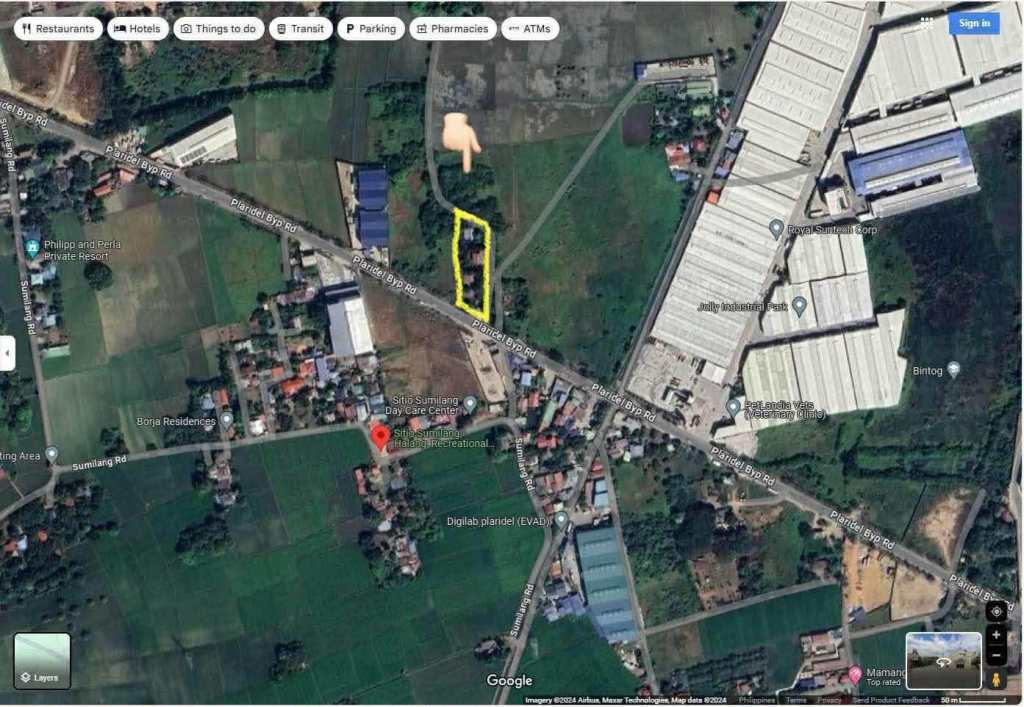Screen dimensions: 1024x707
Task: Choose the Parking chip
Action: tap(371, 29)
